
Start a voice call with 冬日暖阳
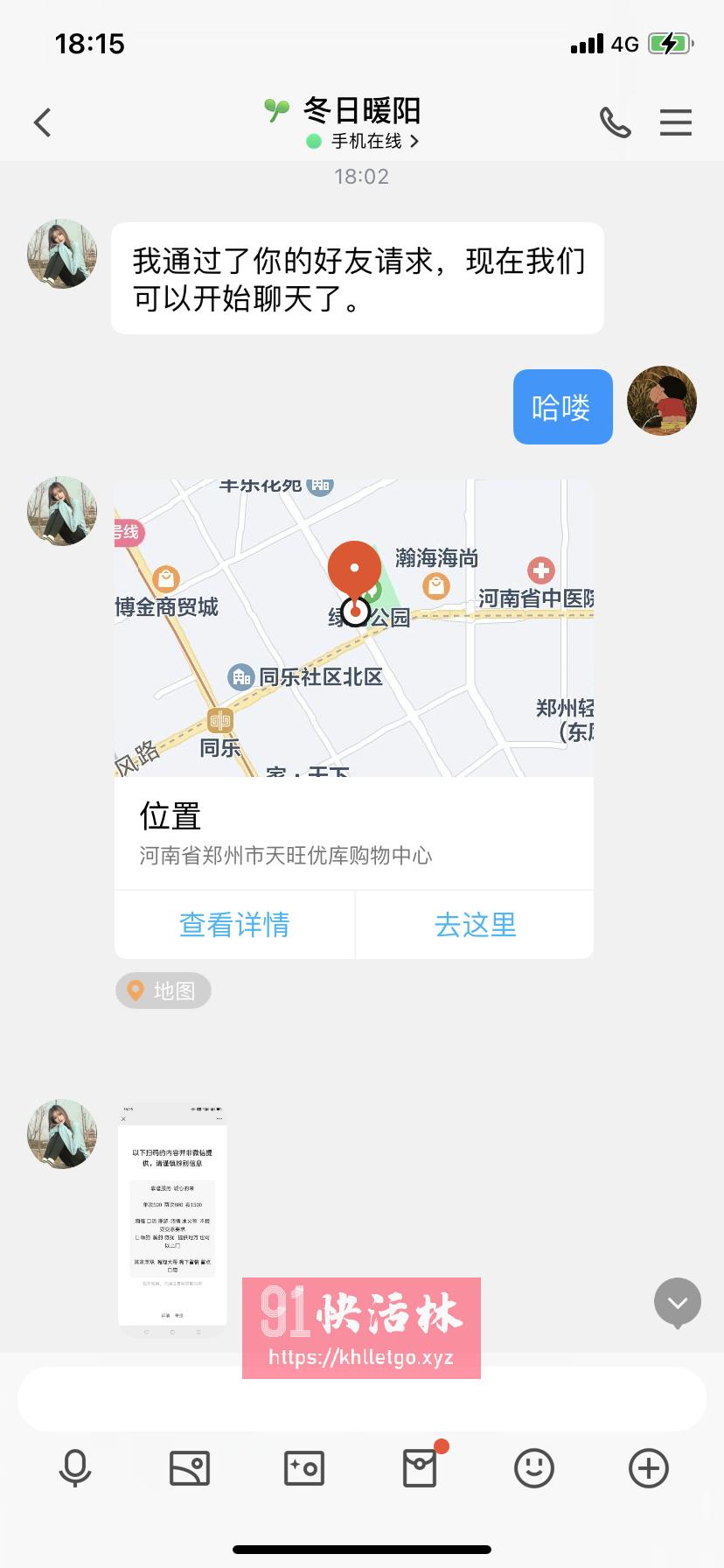616,123
